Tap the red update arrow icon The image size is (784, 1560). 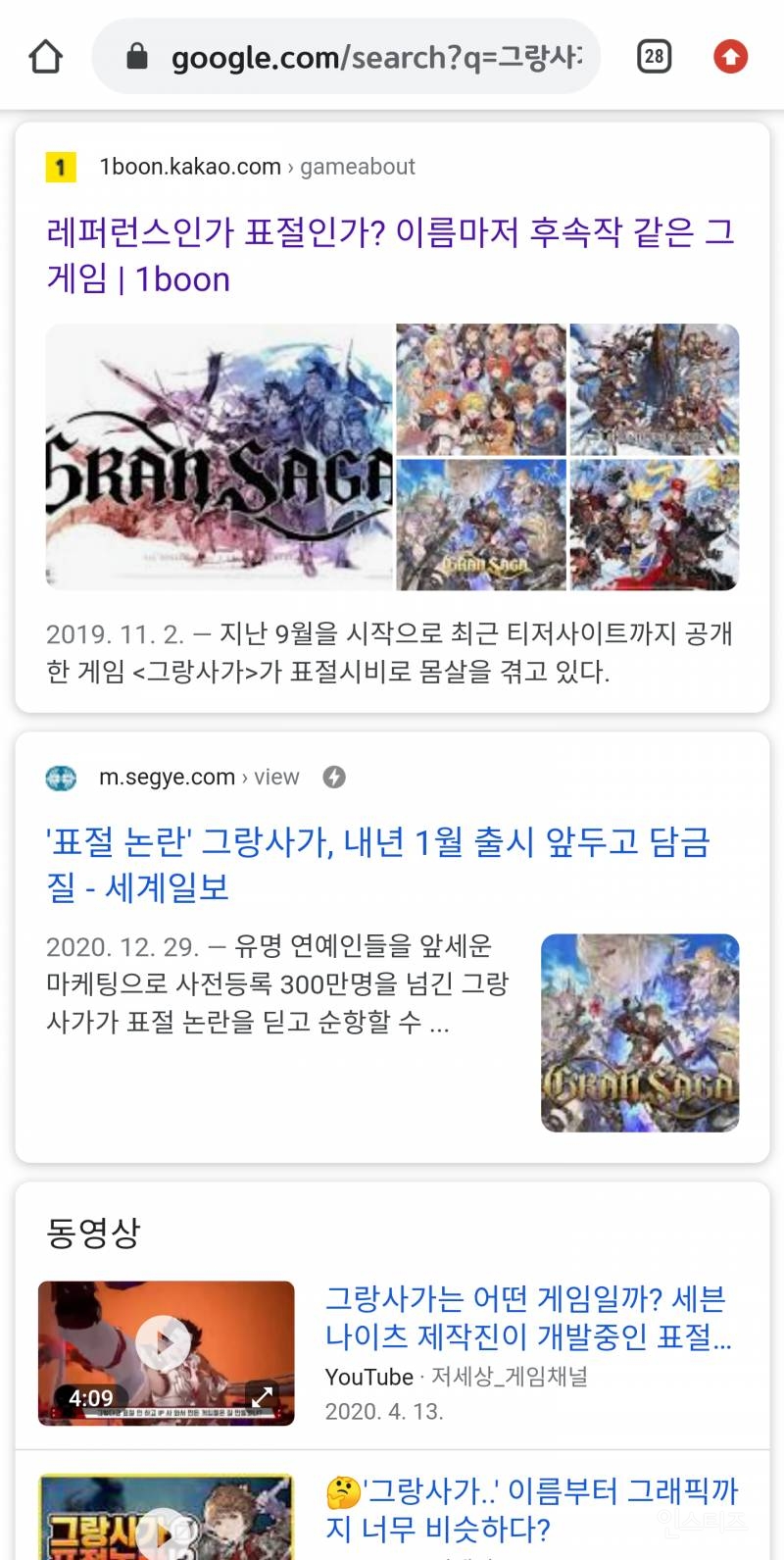click(x=730, y=57)
